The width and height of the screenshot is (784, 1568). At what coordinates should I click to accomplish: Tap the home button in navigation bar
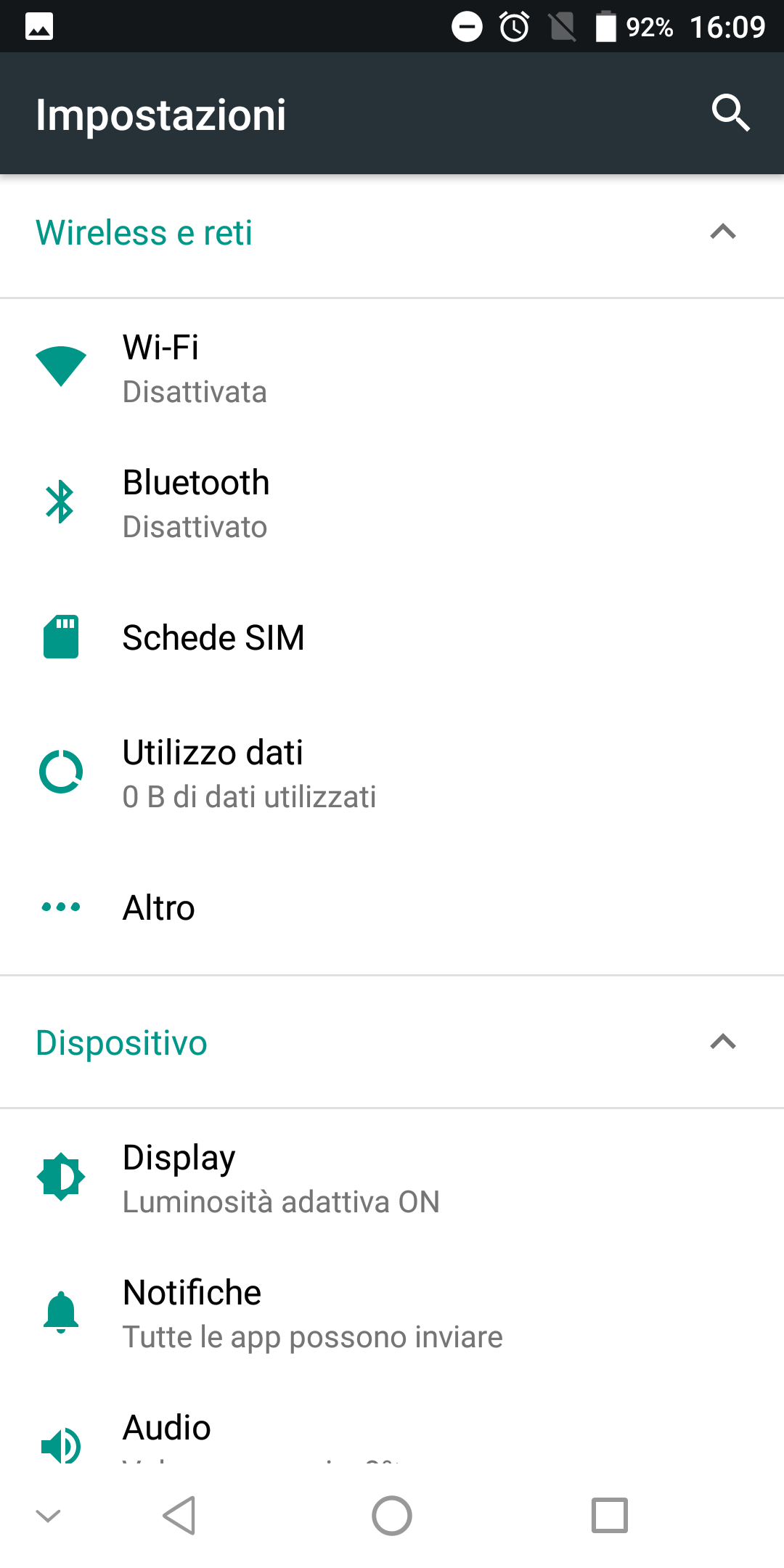(x=392, y=1516)
